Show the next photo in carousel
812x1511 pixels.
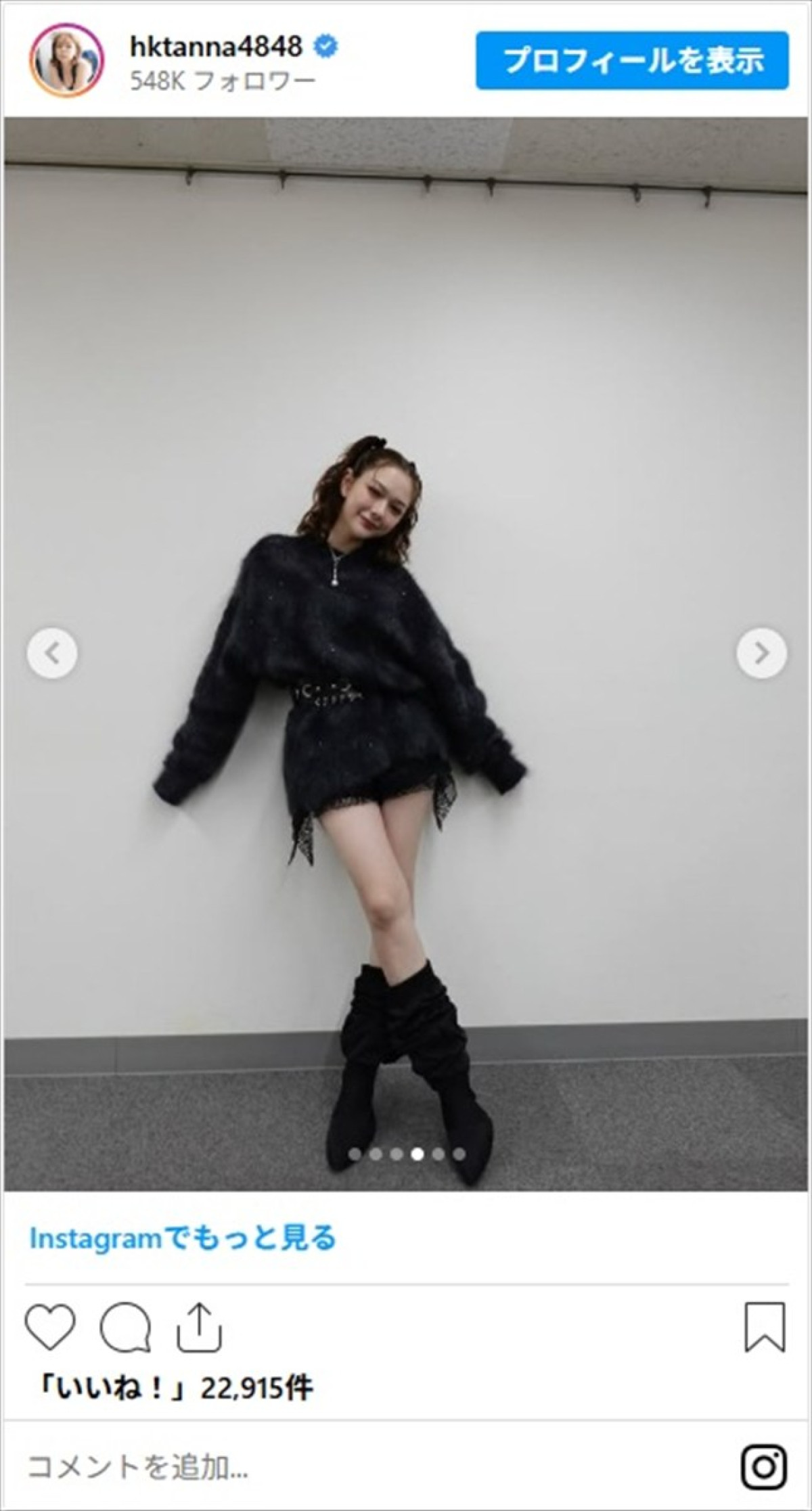(x=761, y=653)
